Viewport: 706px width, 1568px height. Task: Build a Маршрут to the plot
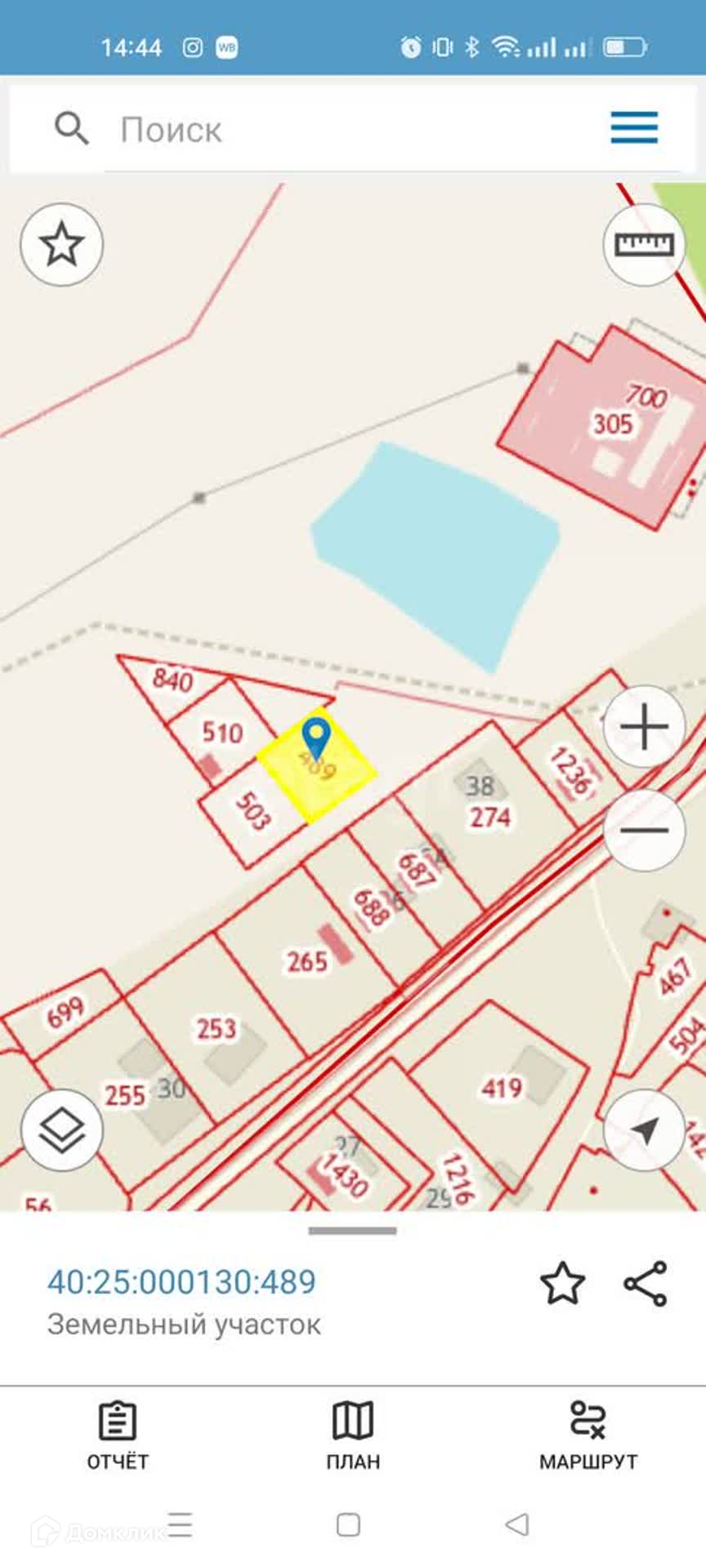(x=588, y=1436)
